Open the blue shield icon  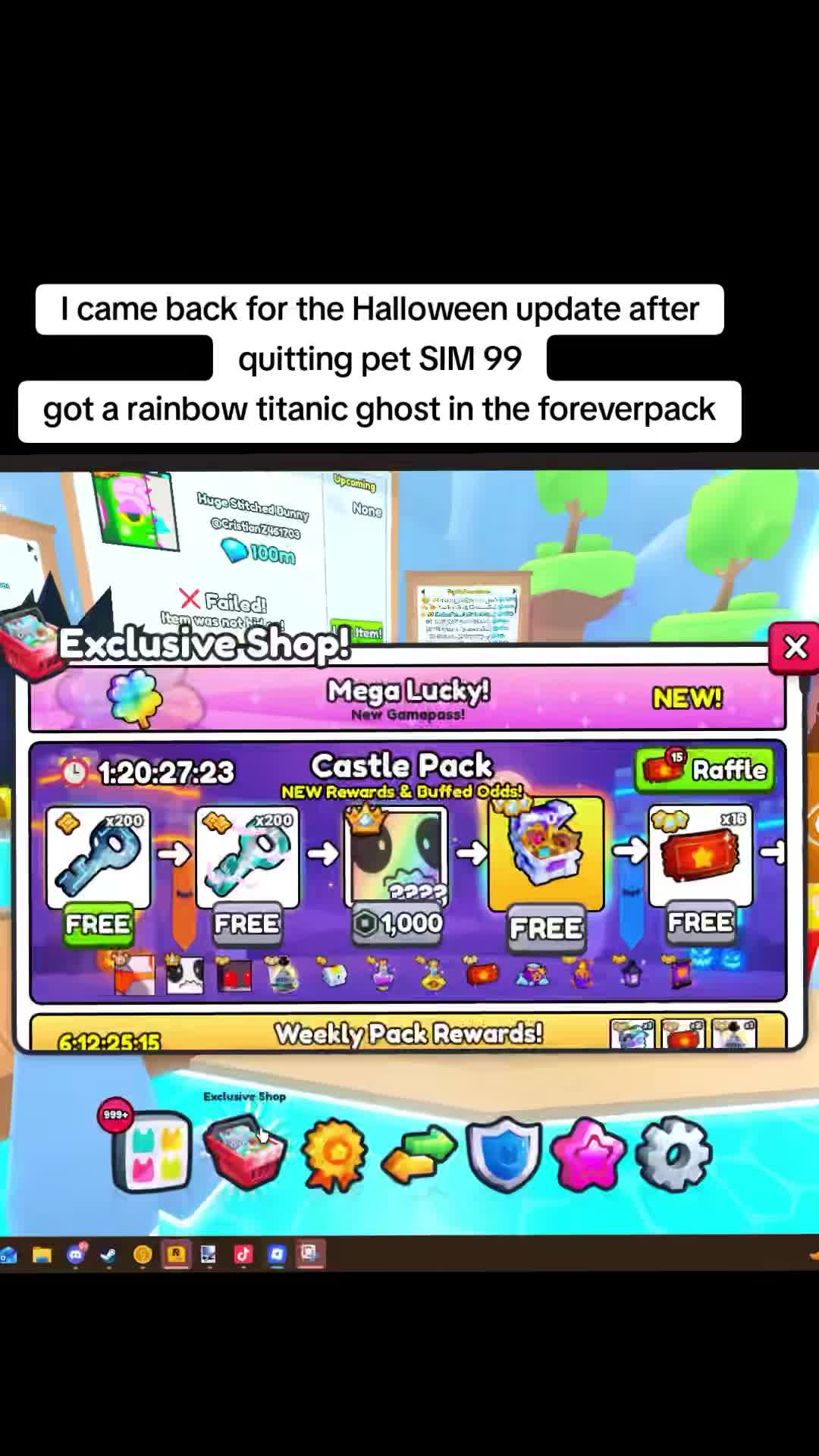click(504, 1154)
